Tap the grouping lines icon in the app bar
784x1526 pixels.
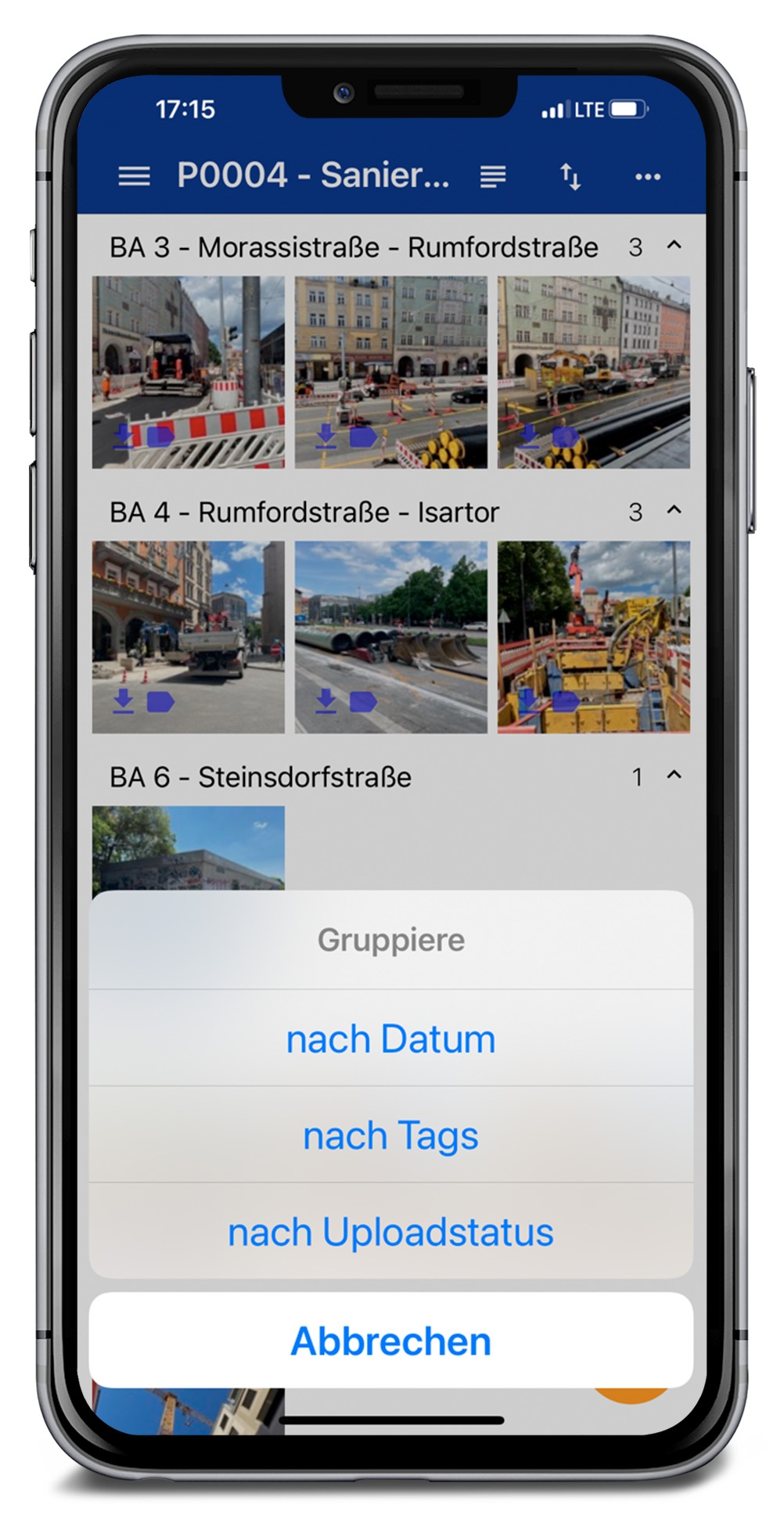pos(492,177)
